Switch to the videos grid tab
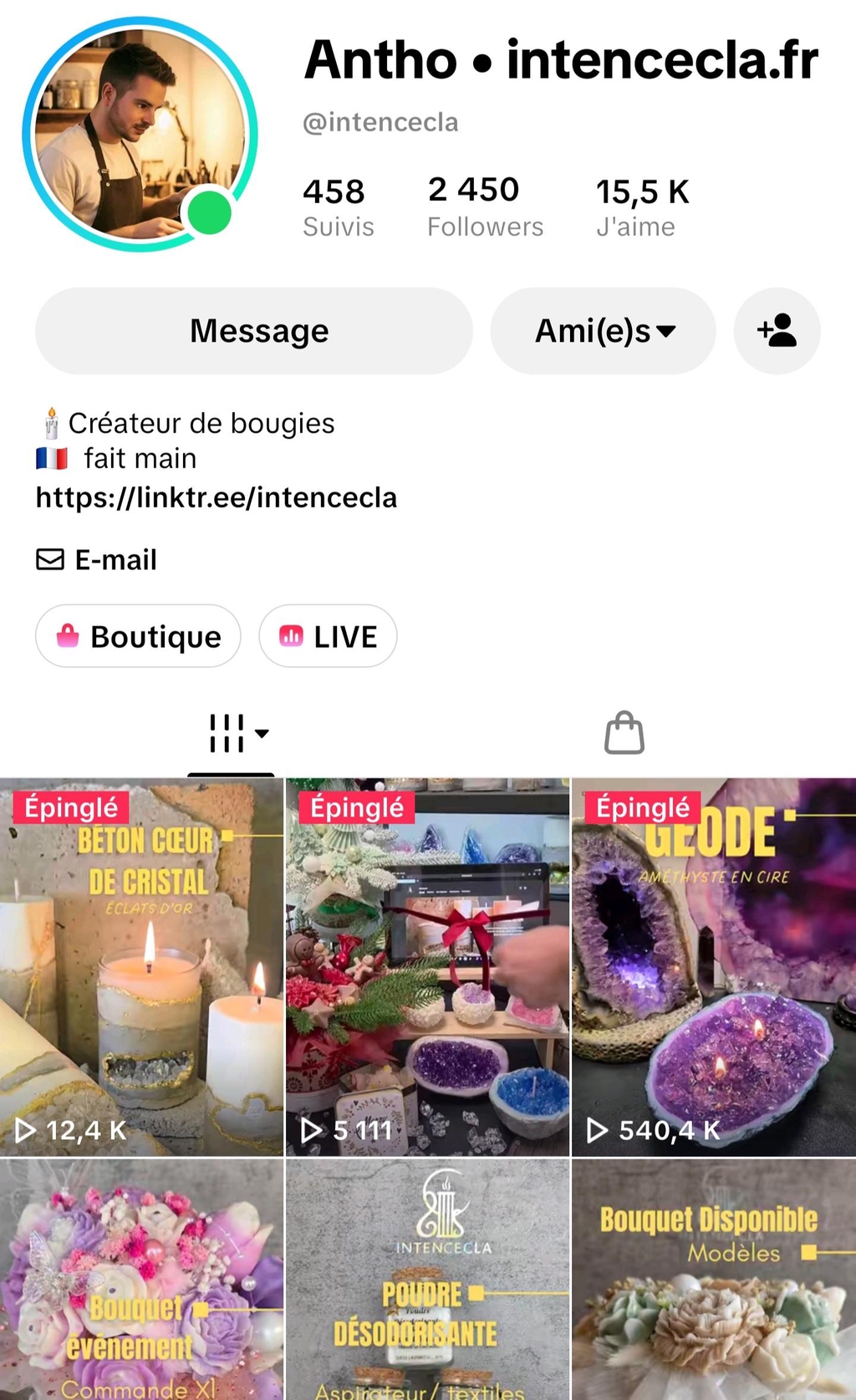 [x=231, y=734]
